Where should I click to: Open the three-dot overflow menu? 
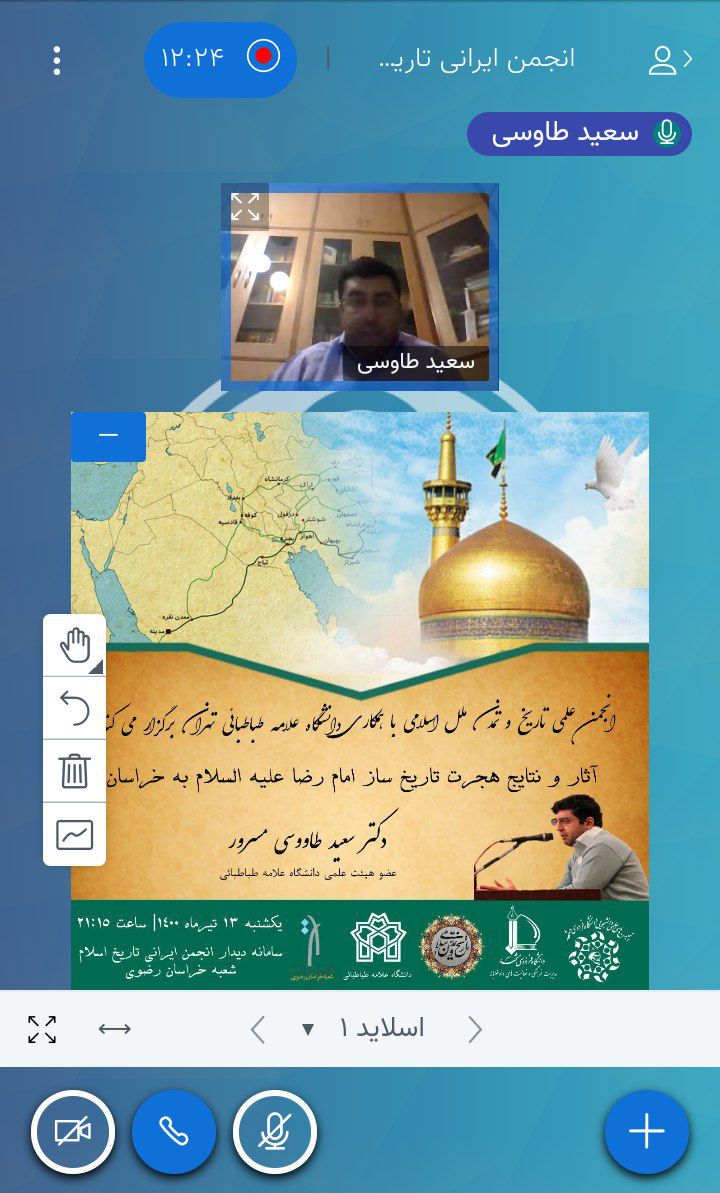pos(57,60)
